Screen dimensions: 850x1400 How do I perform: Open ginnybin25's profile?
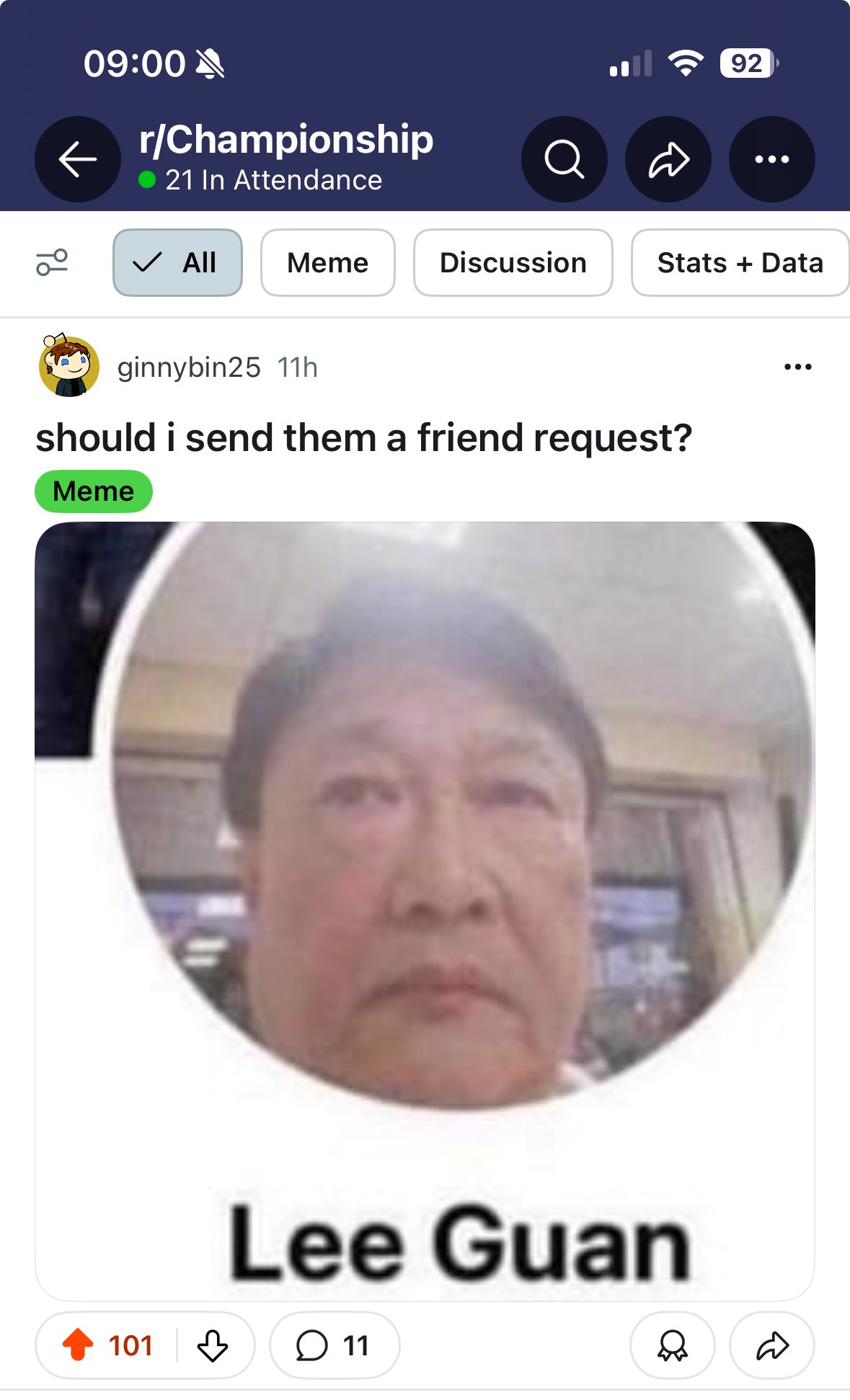point(189,367)
